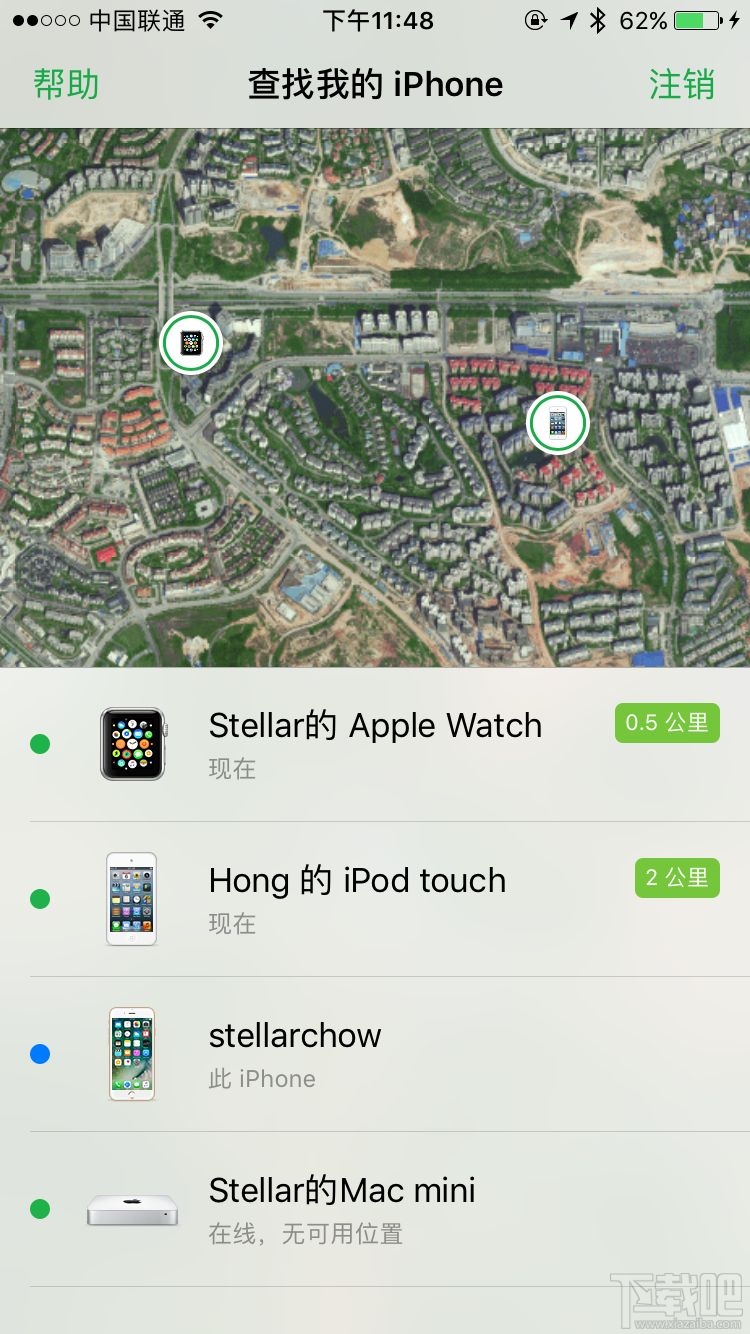The image size is (750, 1334).
Task: Tap the green dot beside Hong 的 iPod touch
Action: pyautogui.click(x=40, y=898)
